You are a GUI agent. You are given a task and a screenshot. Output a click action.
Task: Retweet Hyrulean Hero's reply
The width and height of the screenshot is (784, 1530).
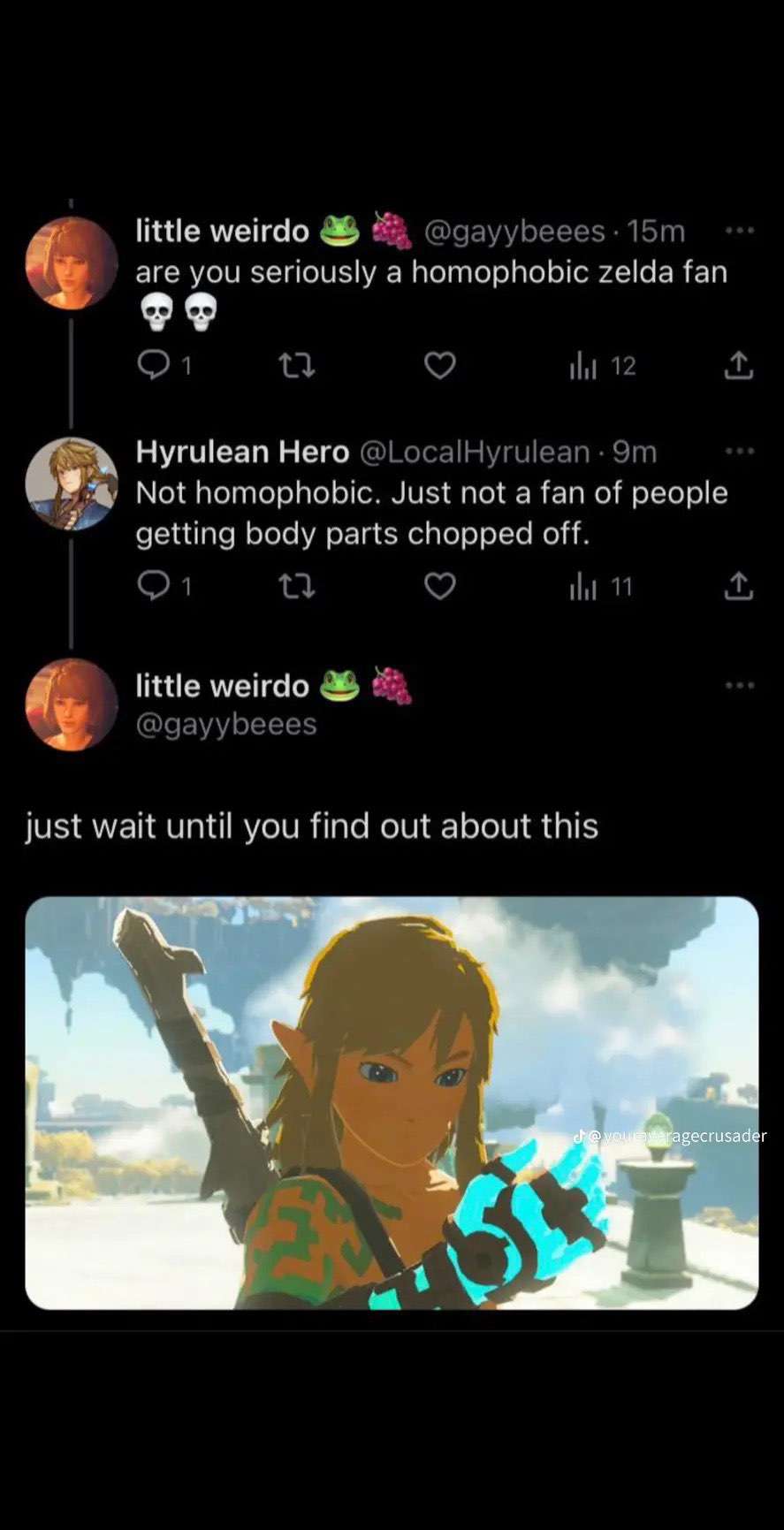coord(296,586)
